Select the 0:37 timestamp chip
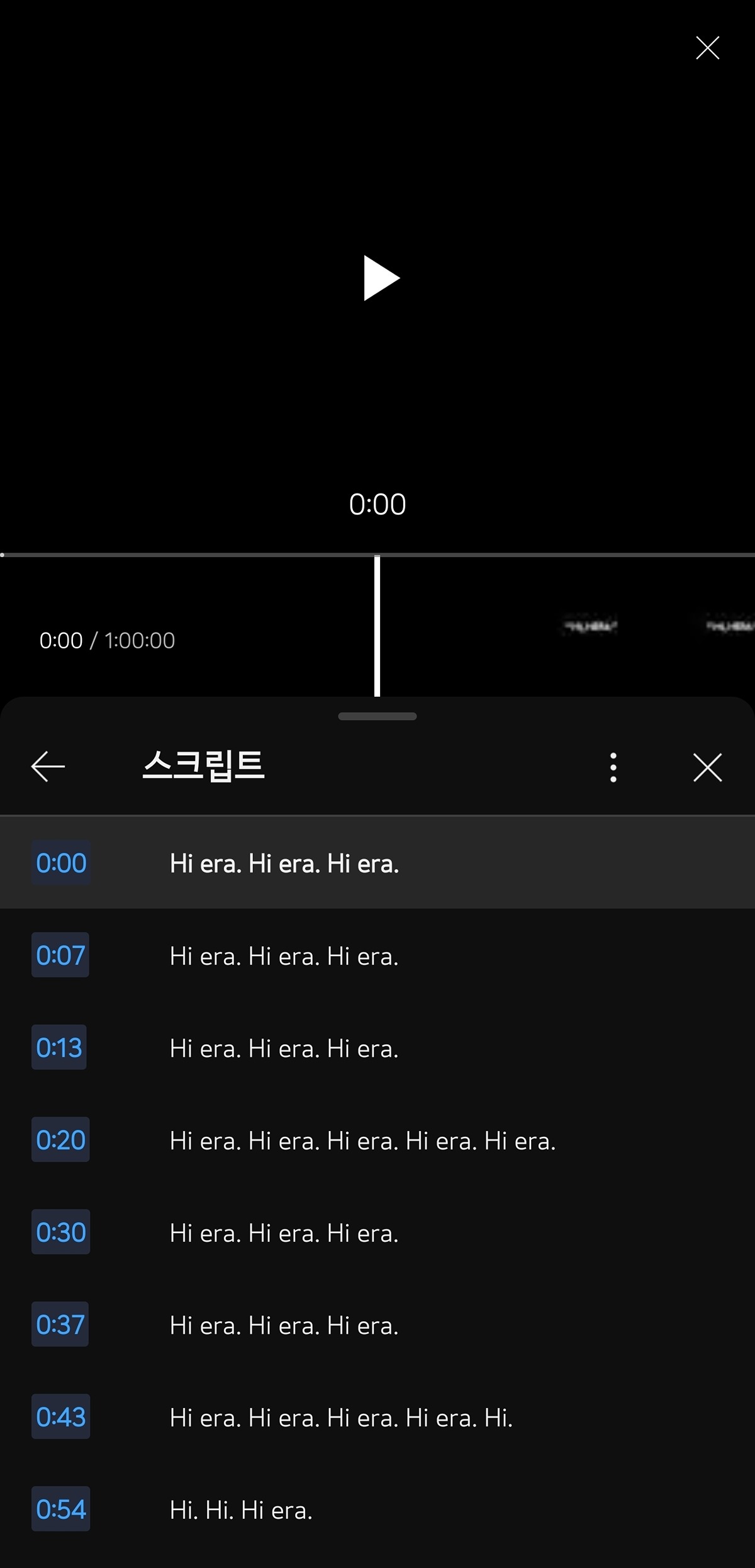 click(60, 1324)
